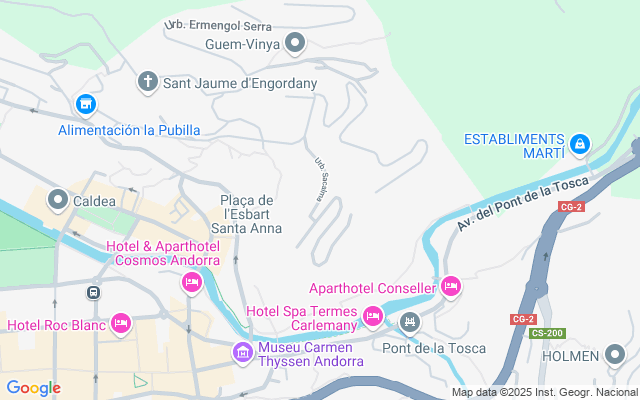Tap the Alimentación la Pubilla shop marker
Viewport: 640px width, 400px height.
(x=86, y=104)
